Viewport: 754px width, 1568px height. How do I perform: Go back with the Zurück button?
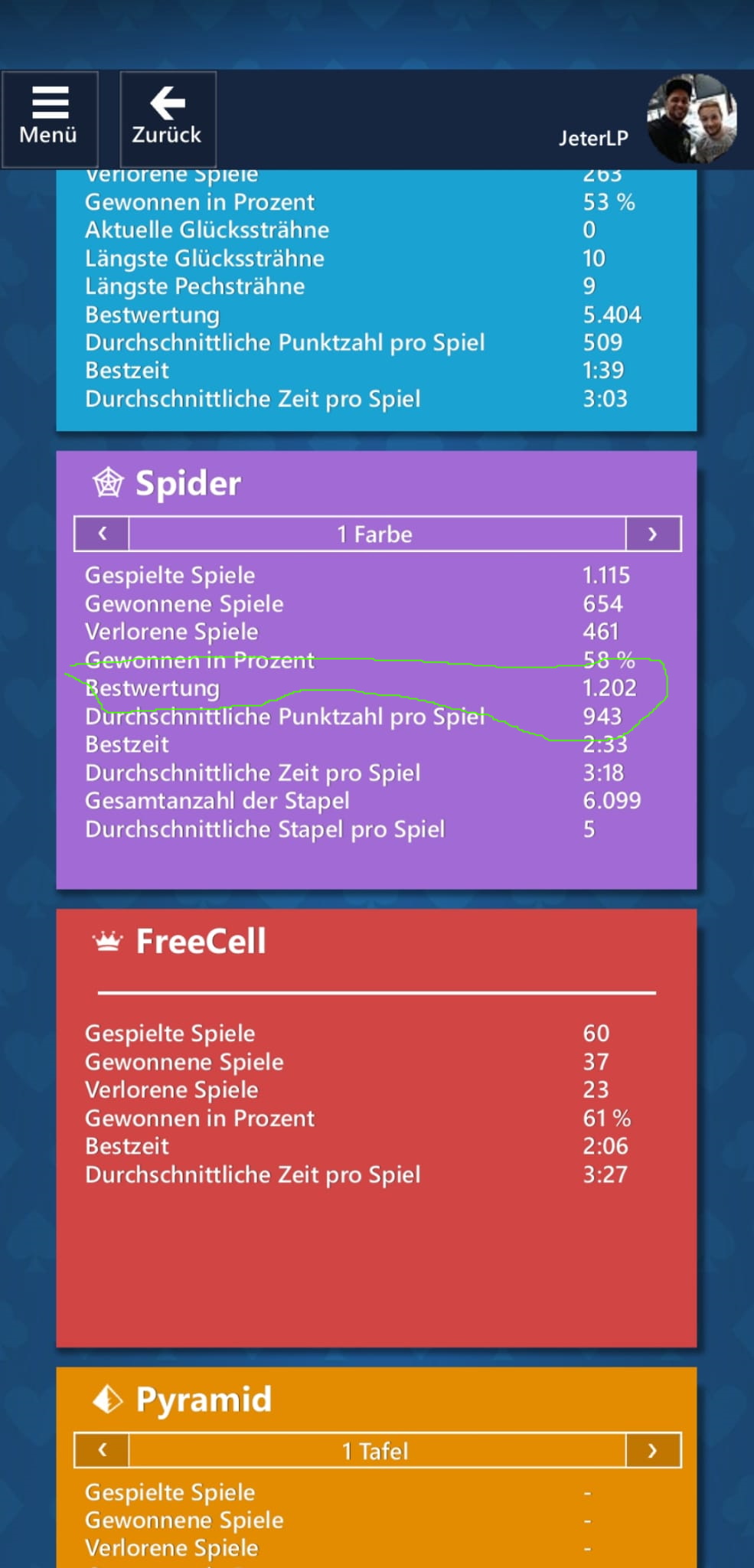point(168,118)
